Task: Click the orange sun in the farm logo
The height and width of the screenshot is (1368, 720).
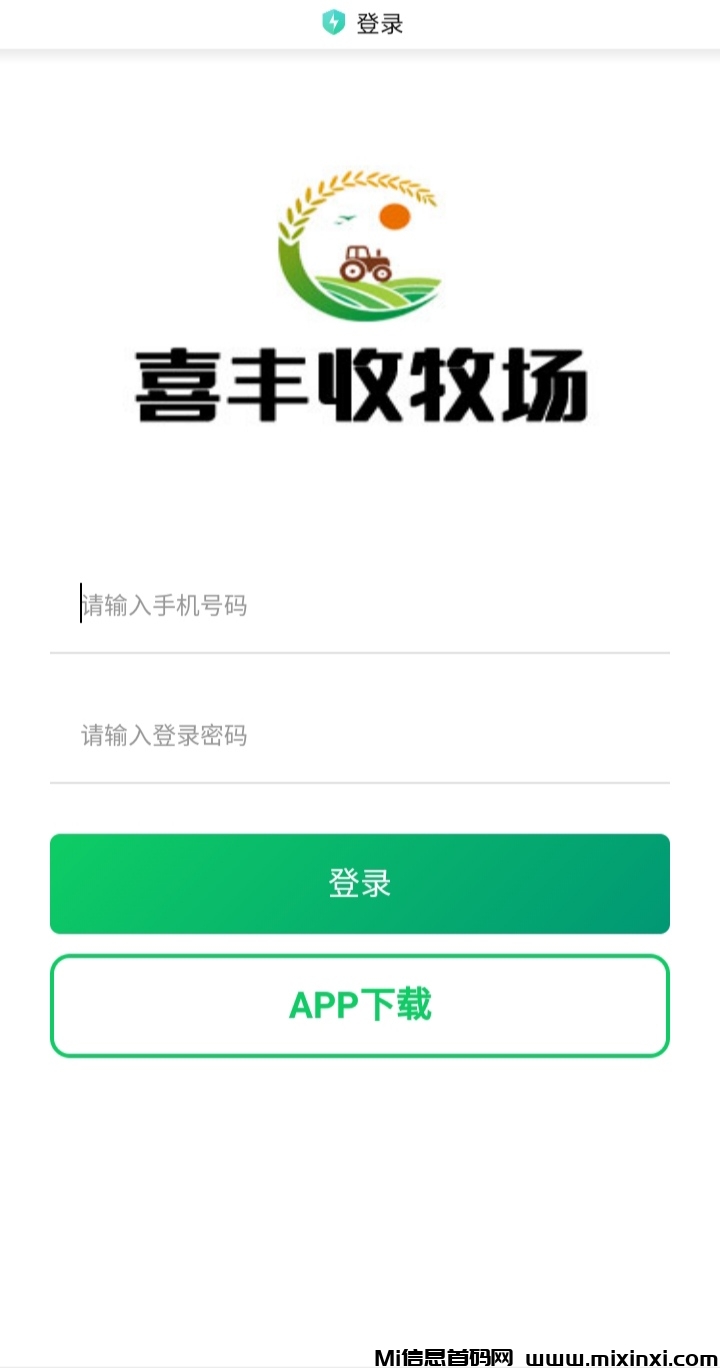Action: (396, 215)
